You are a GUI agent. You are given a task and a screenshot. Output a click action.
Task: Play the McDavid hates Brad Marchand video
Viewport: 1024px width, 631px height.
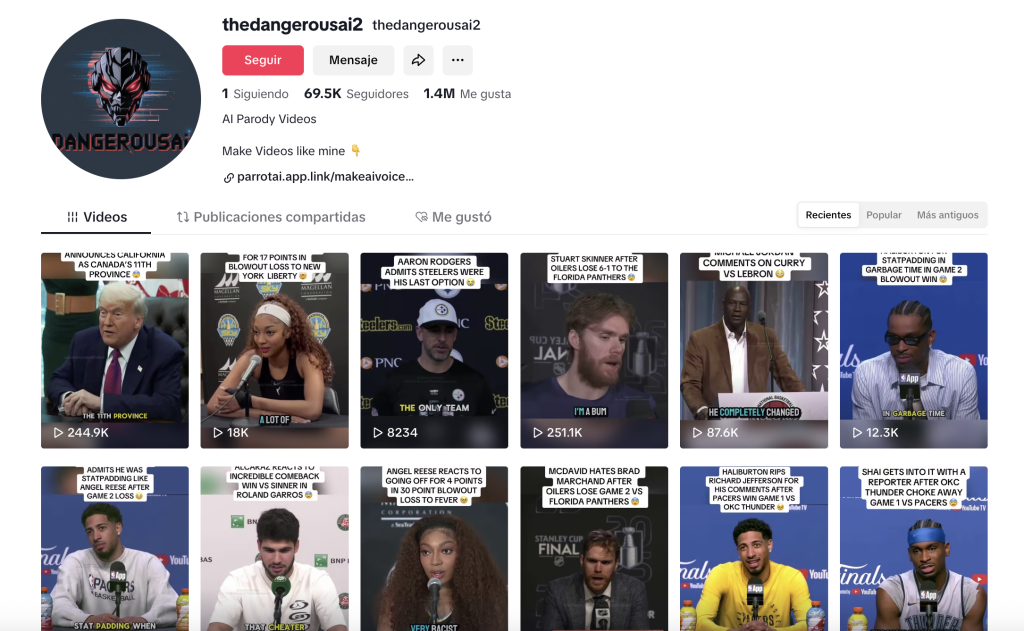[x=594, y=550]
